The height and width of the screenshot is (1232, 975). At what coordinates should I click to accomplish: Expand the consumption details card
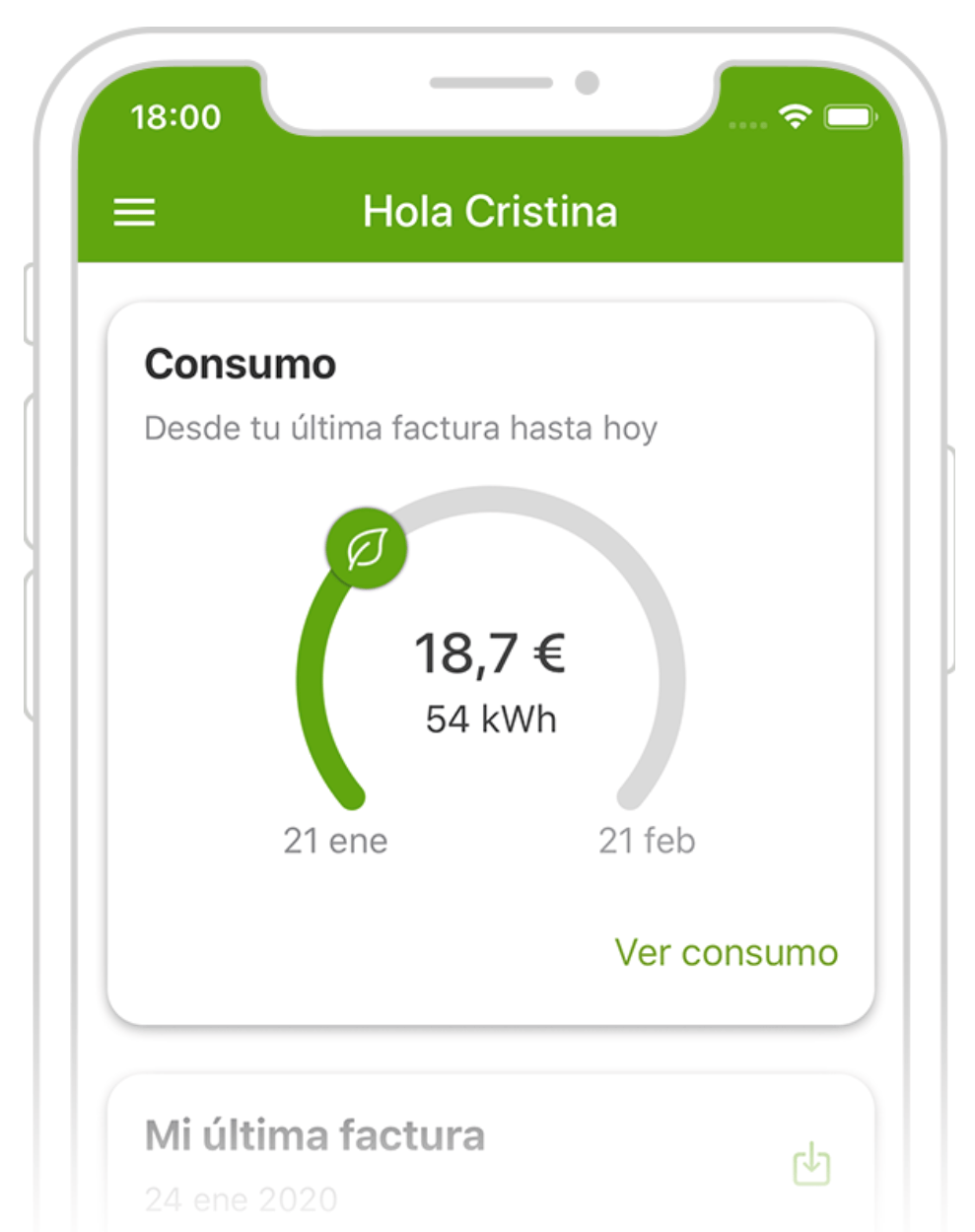tap(490, 660)
